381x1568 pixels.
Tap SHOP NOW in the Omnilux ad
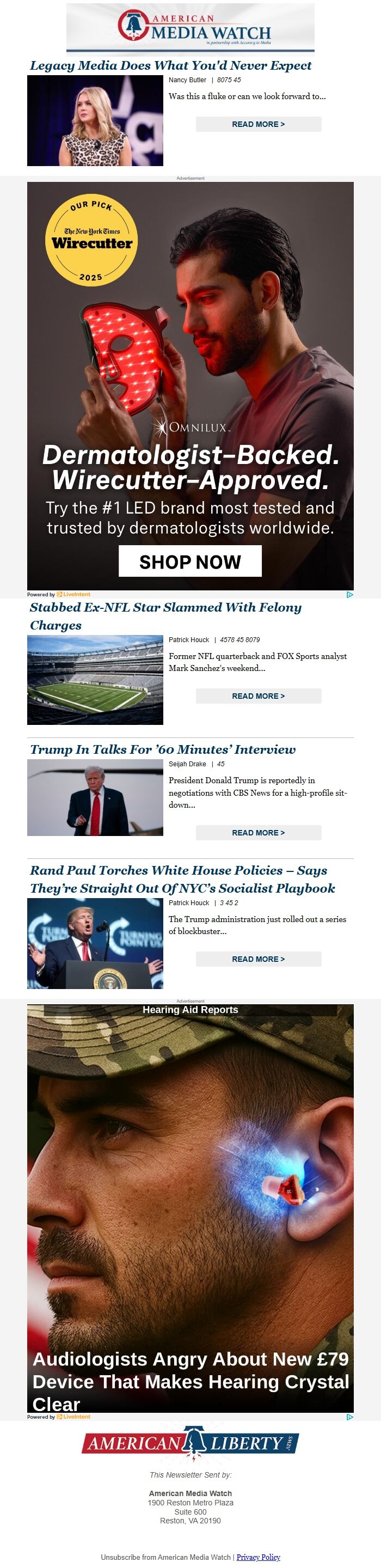190,561
